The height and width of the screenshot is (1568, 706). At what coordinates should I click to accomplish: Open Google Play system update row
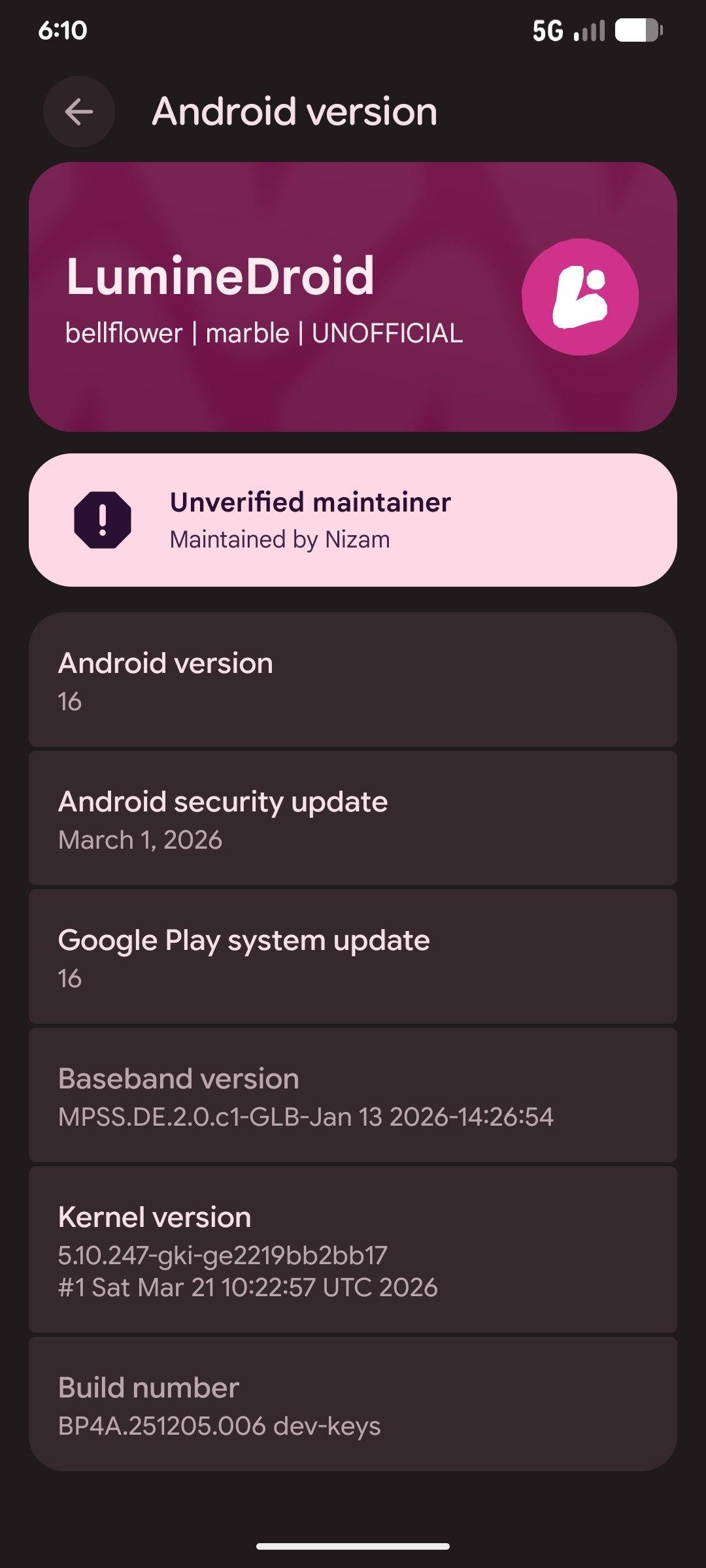(353, 957)
